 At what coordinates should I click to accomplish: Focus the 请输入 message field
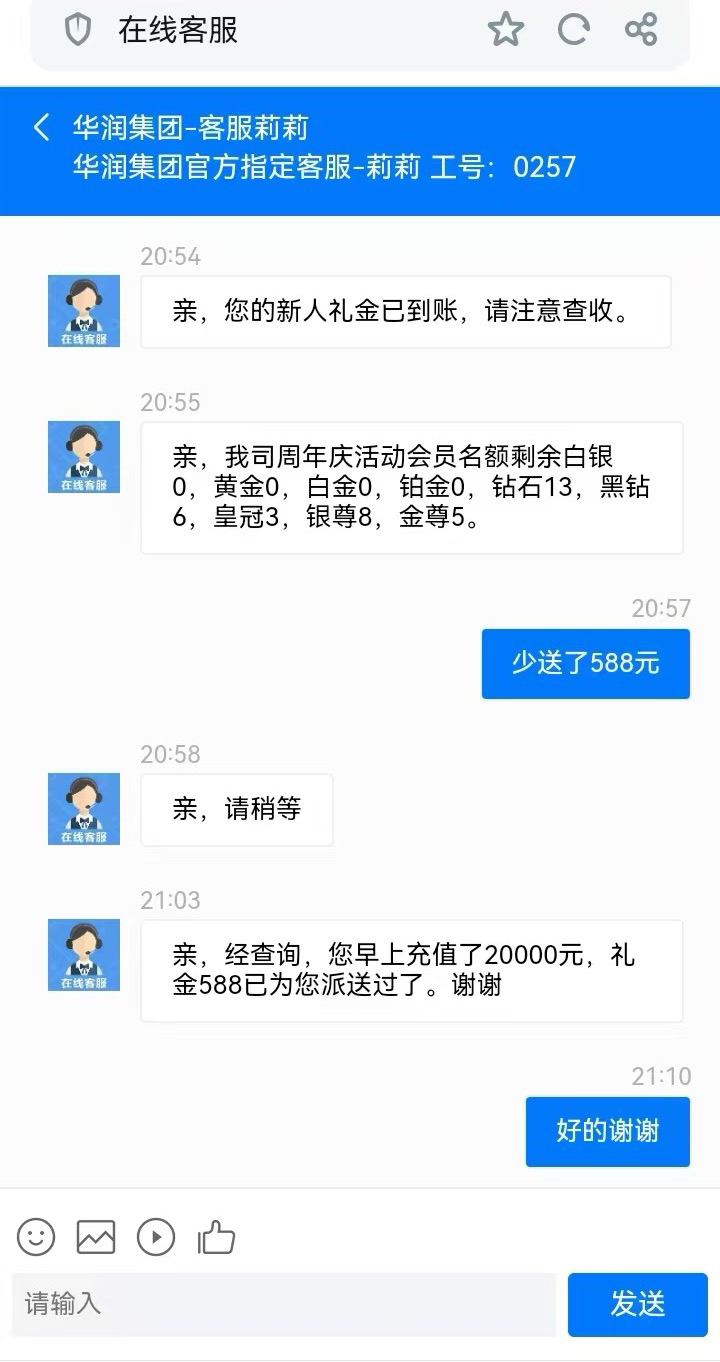(283, 1304)
